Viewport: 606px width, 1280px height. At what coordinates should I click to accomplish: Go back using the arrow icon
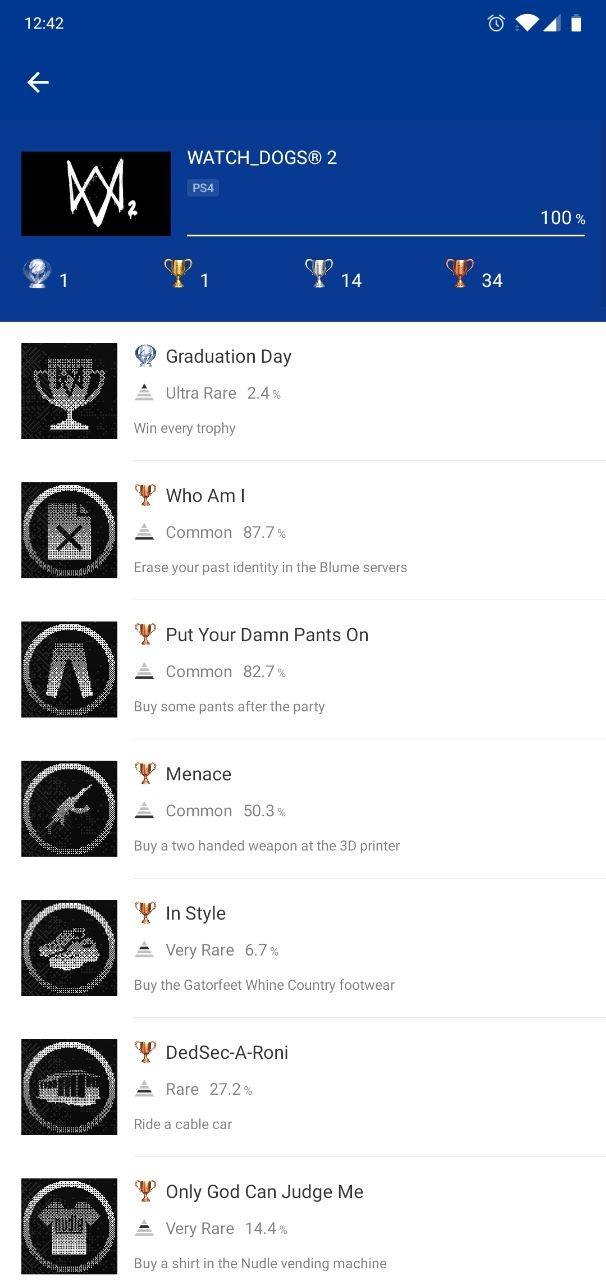pos(38,82)
